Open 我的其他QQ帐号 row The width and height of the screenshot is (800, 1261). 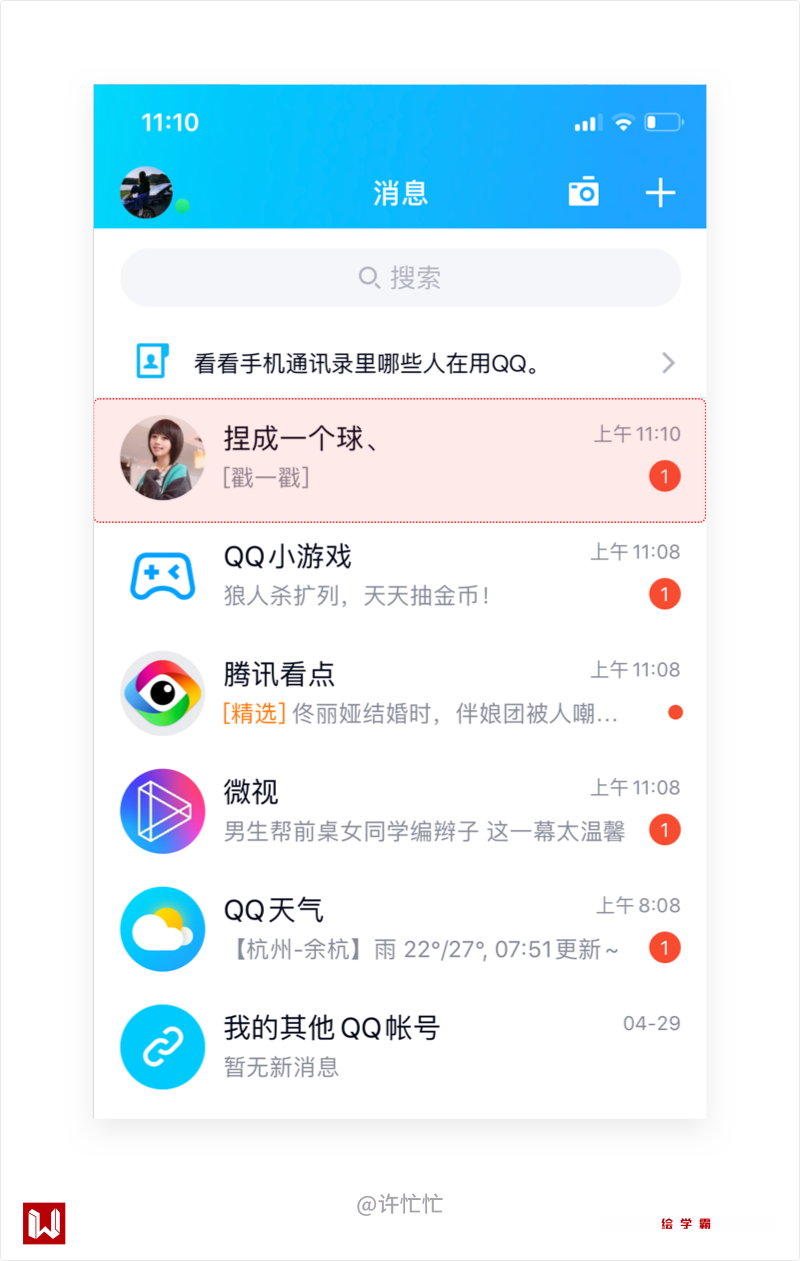400,1046
